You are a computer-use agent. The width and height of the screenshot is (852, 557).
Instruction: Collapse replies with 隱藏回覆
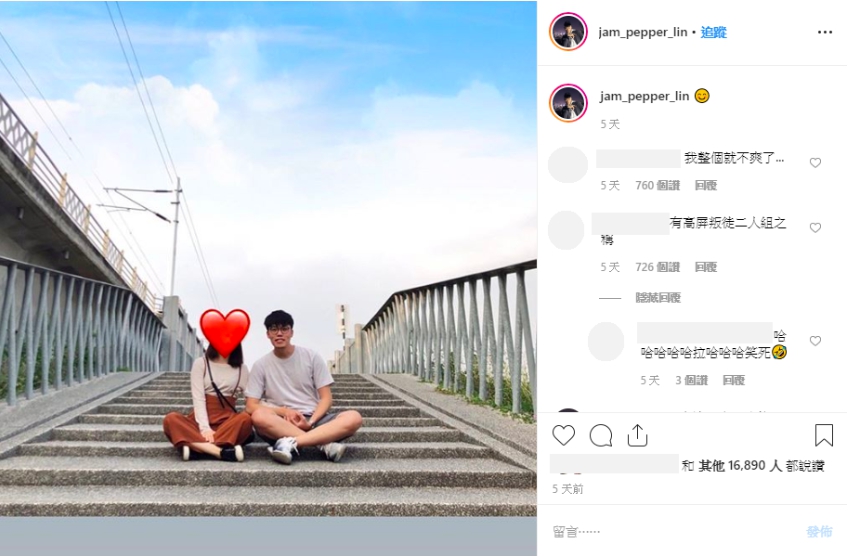658,298
